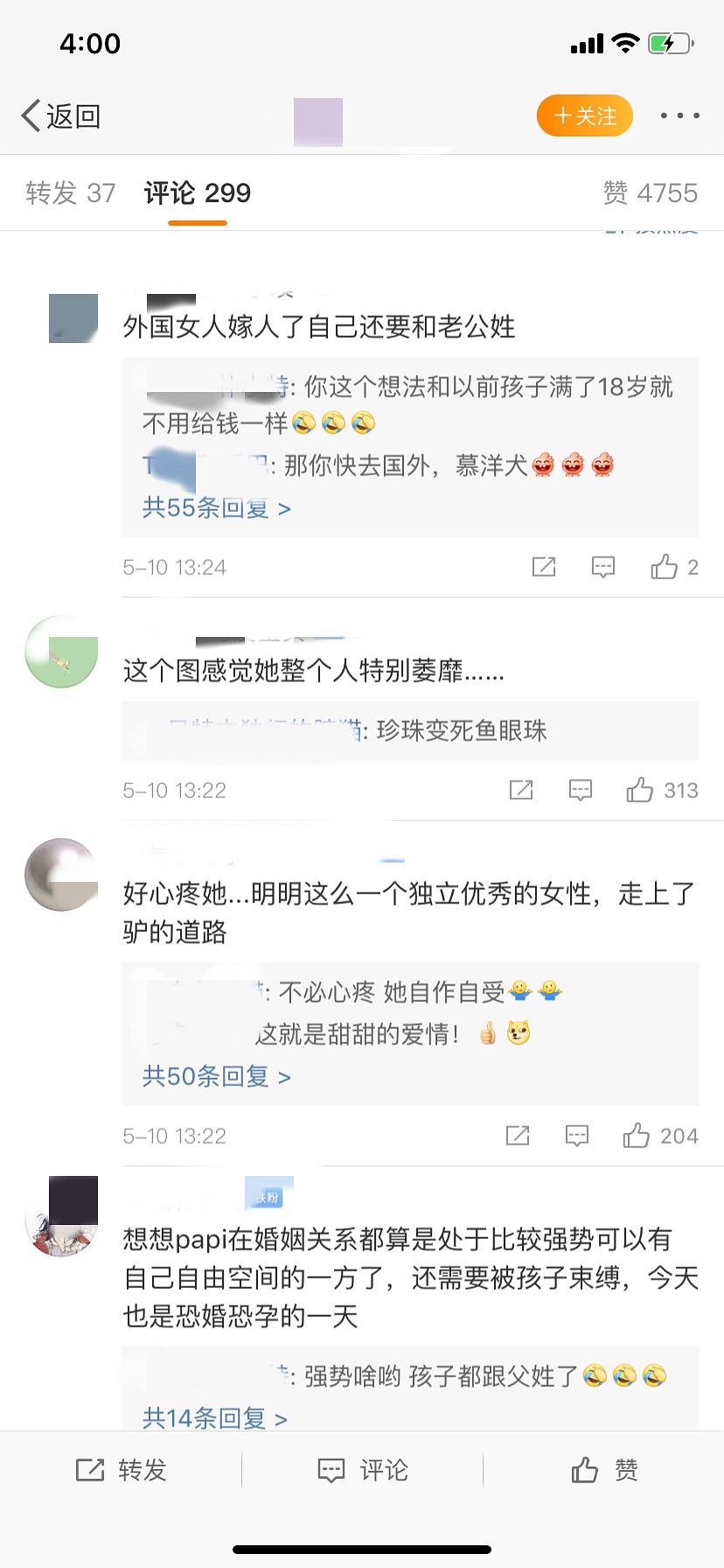
Task: View all 共50条回复 replies
Action: tap(216, 1075)
